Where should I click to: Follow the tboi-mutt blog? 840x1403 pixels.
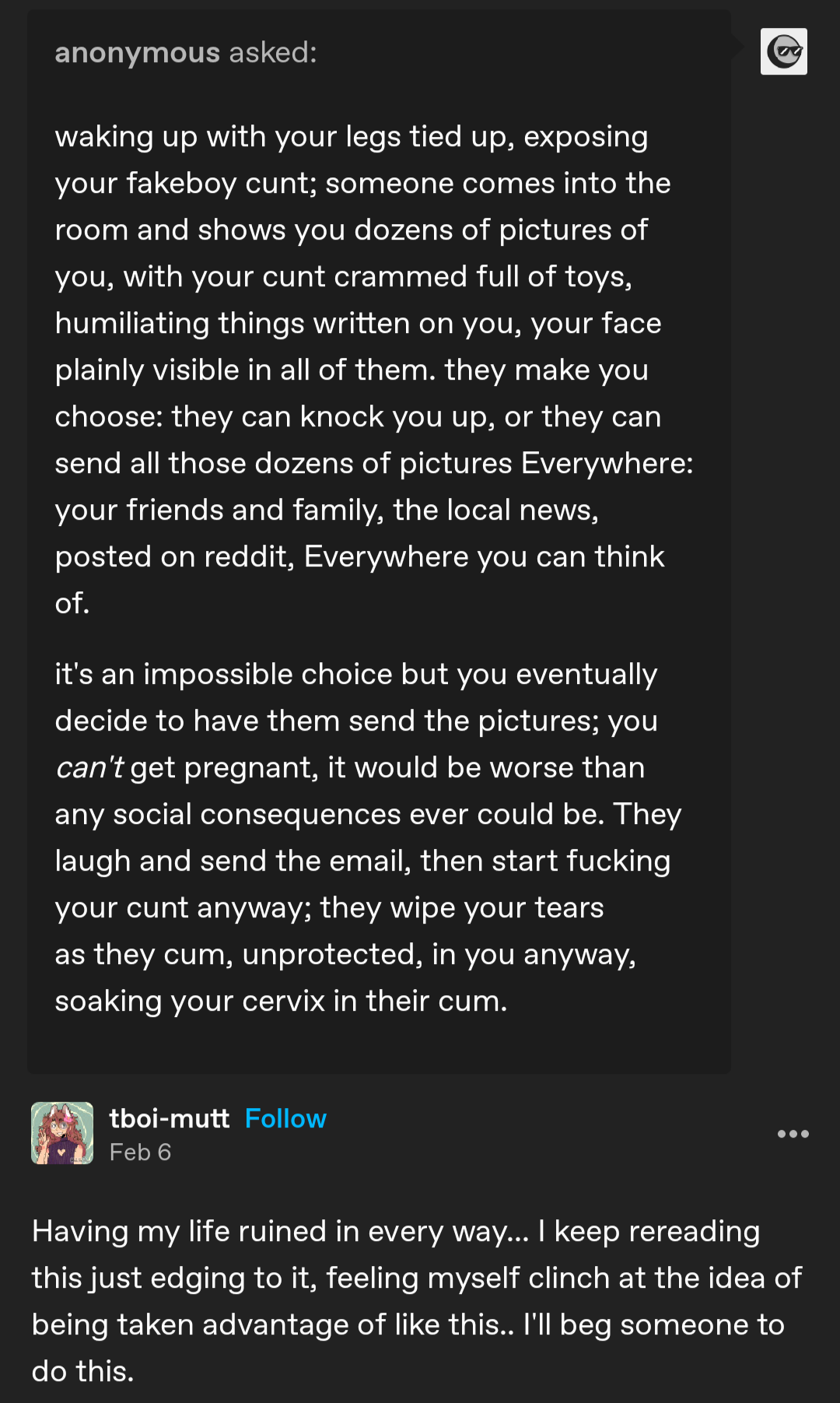coord(285,1118)
